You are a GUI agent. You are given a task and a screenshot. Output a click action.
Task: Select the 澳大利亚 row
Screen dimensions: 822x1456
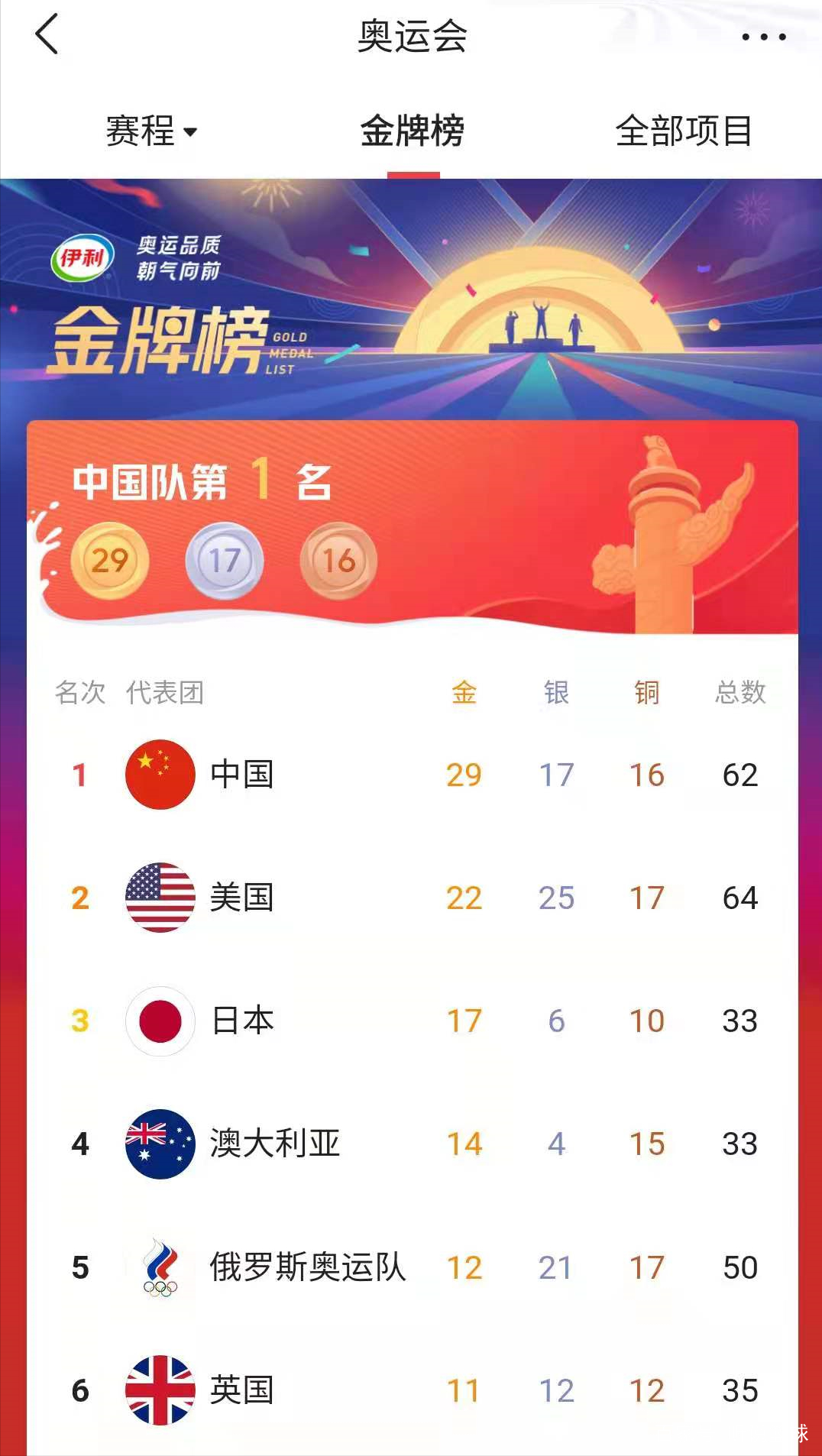413,1144
